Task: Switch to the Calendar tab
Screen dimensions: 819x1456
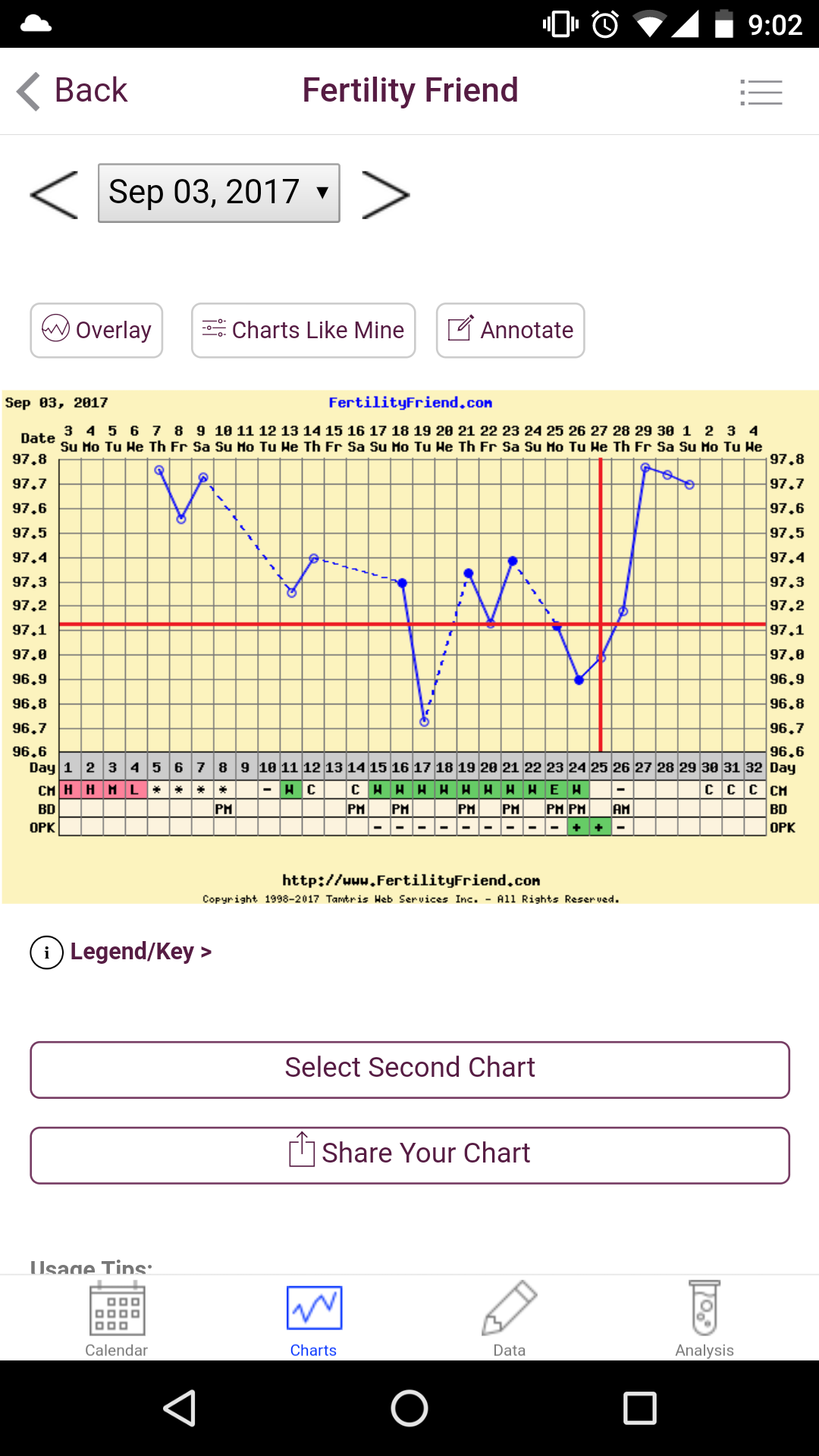Action: pyautogui.click(x=117, y=1318)
